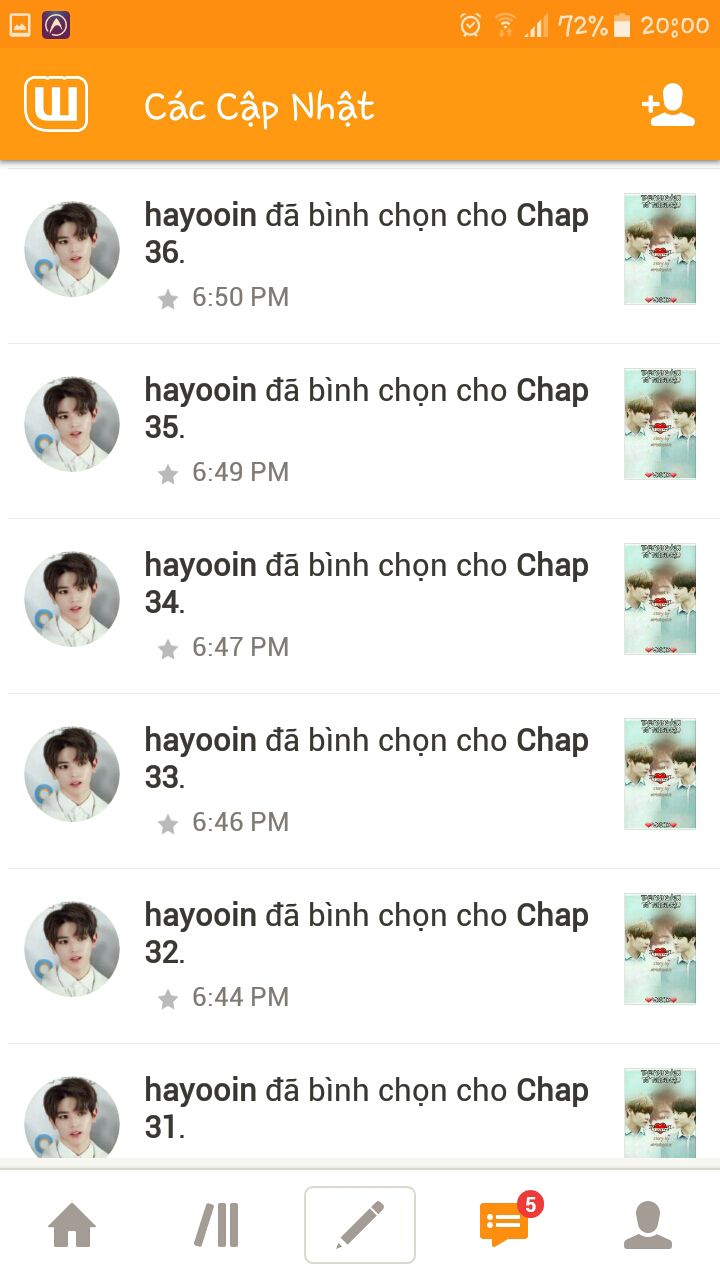Image resolution: width=720 pixels, height=1280 pixels.
Task: Open the Chap 31 vote notification
Action: [x=364, y=1106]
